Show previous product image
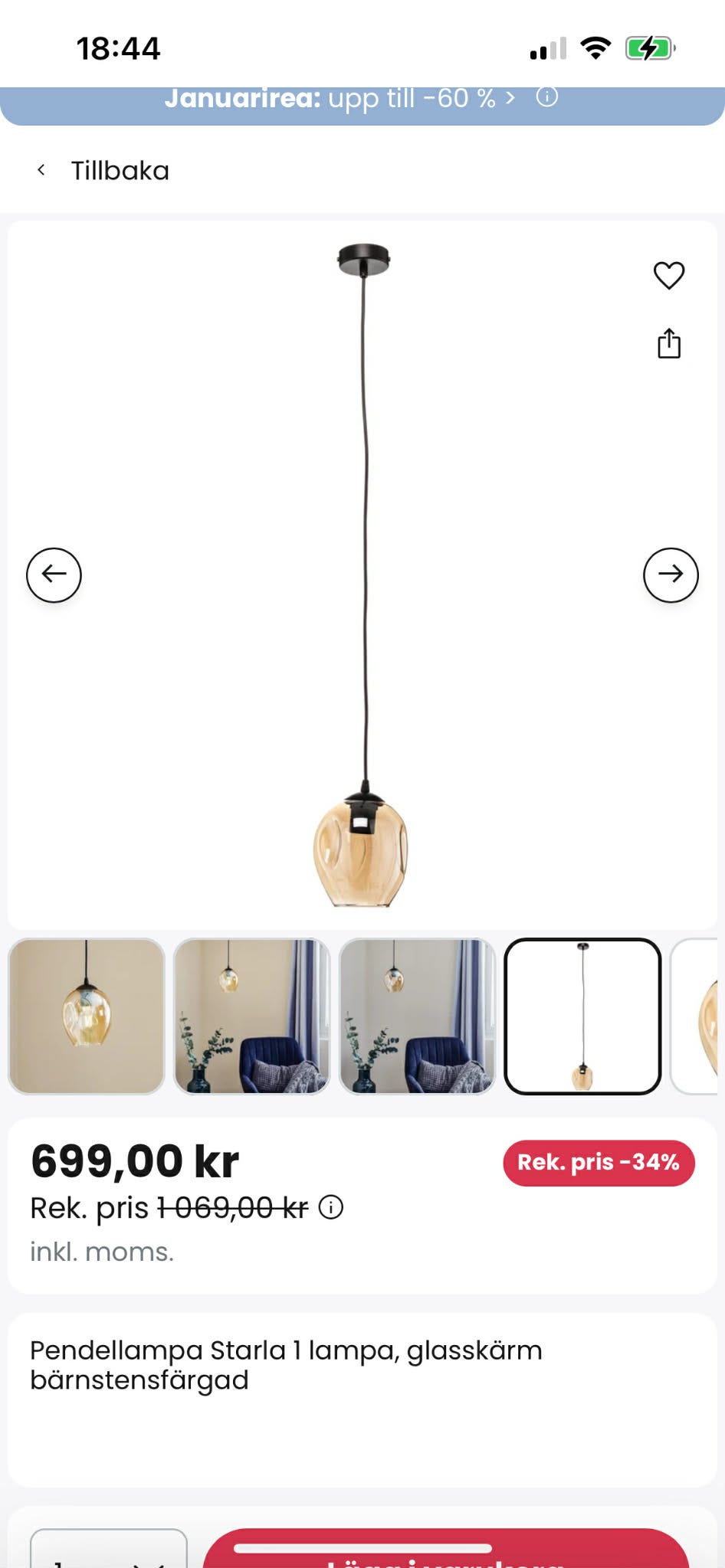The width and height of the screenshot is (725, 1568). (54, 574)
